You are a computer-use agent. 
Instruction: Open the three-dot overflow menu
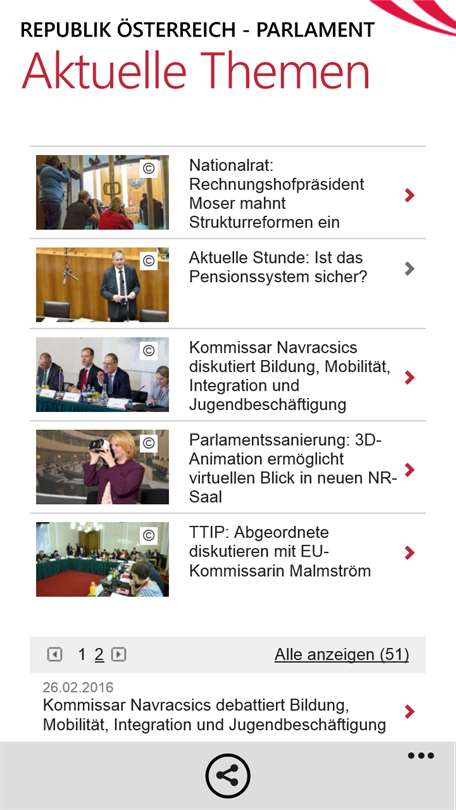[x=420, y=756]
